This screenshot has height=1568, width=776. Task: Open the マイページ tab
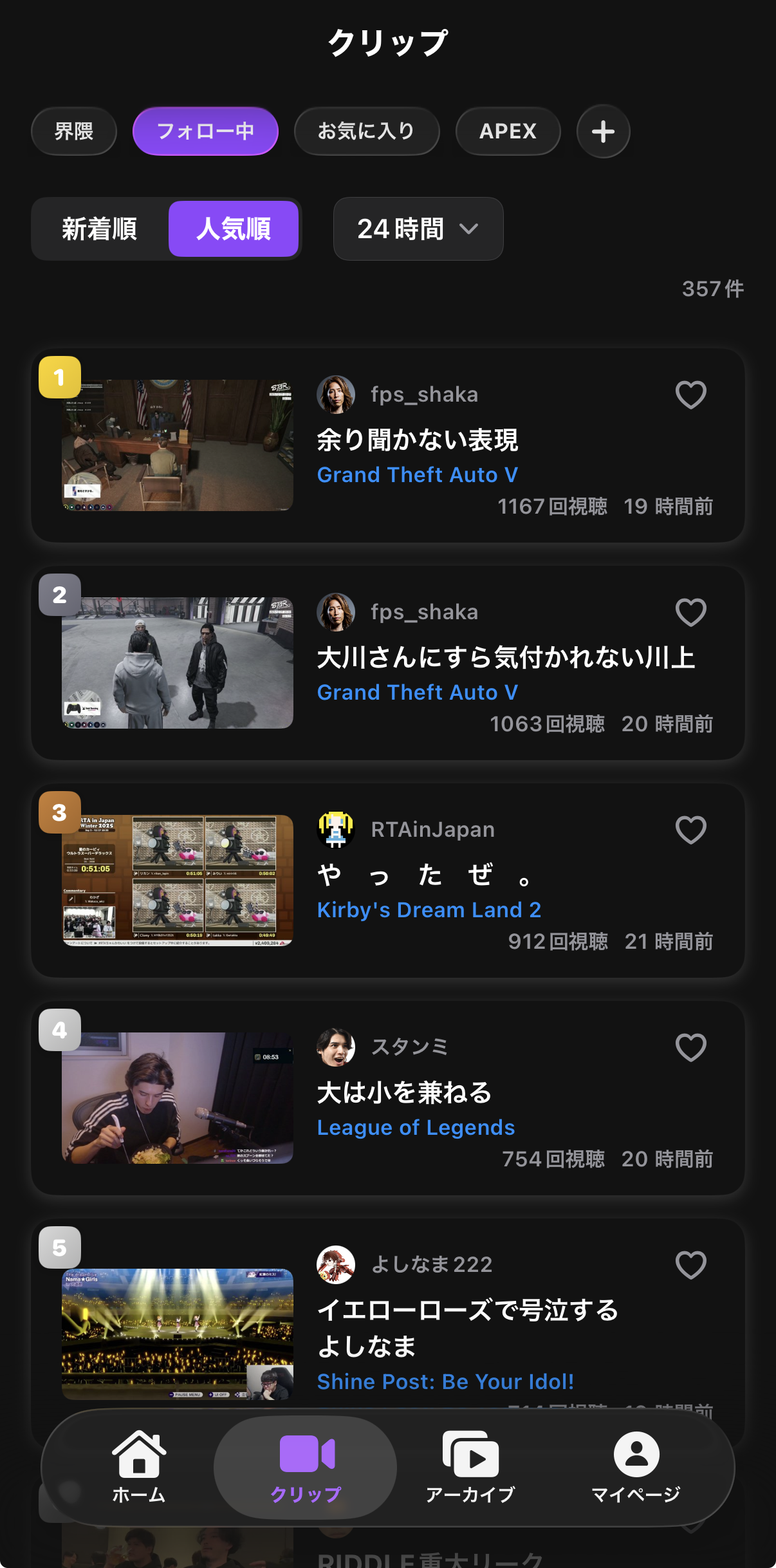click(x=636, y=1468)
